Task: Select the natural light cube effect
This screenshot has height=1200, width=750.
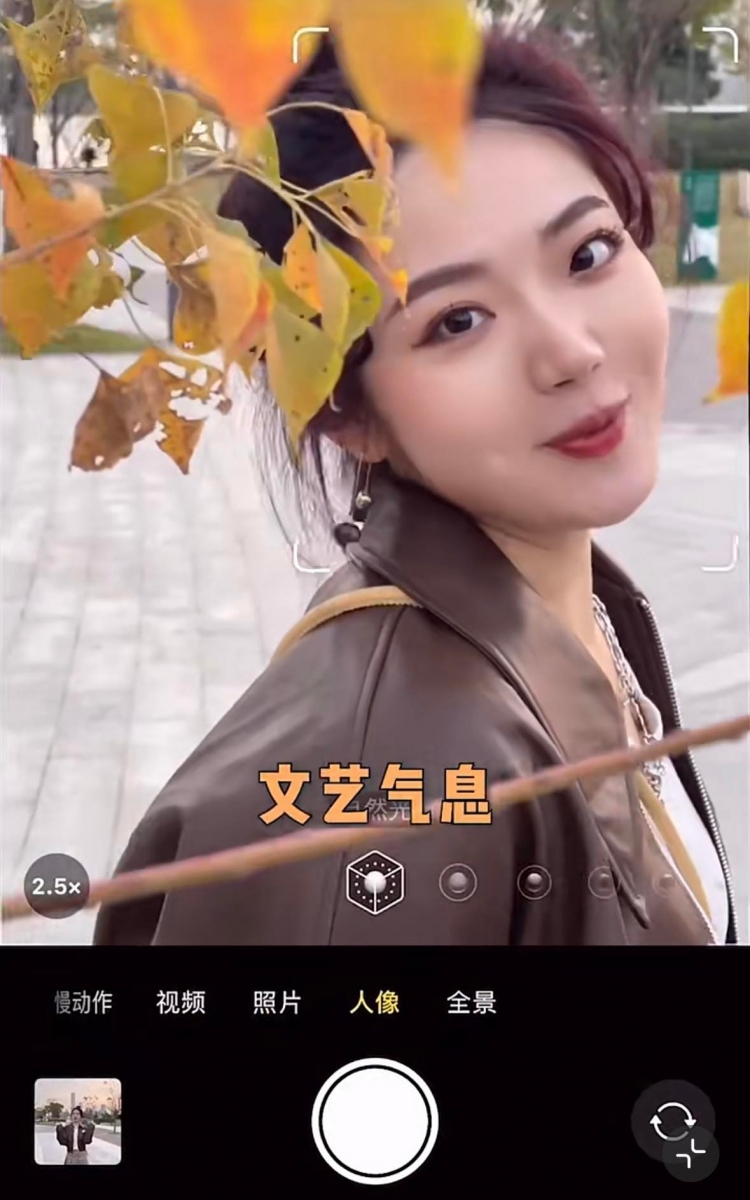Action: [375, 882]
